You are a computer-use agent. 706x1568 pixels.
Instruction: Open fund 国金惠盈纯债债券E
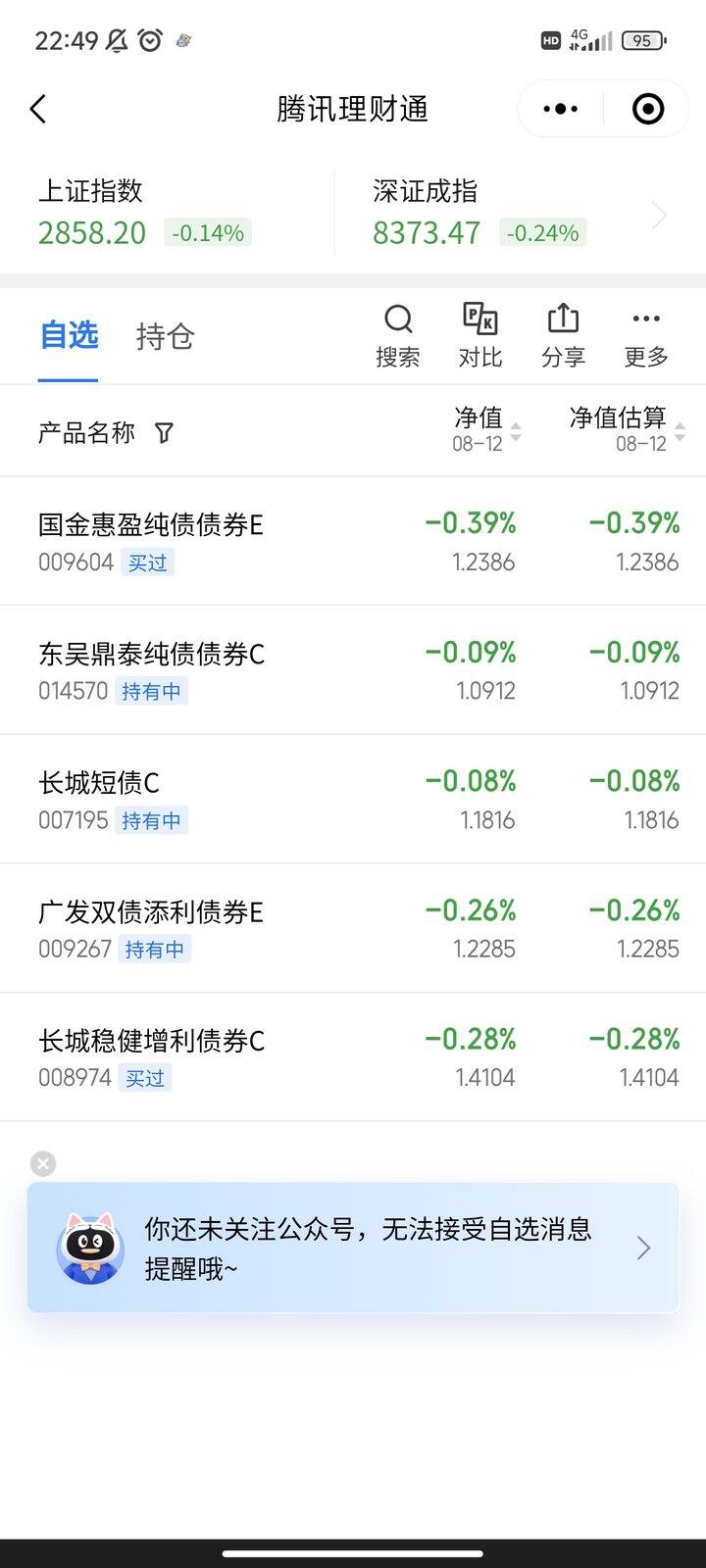pos(353,541)
